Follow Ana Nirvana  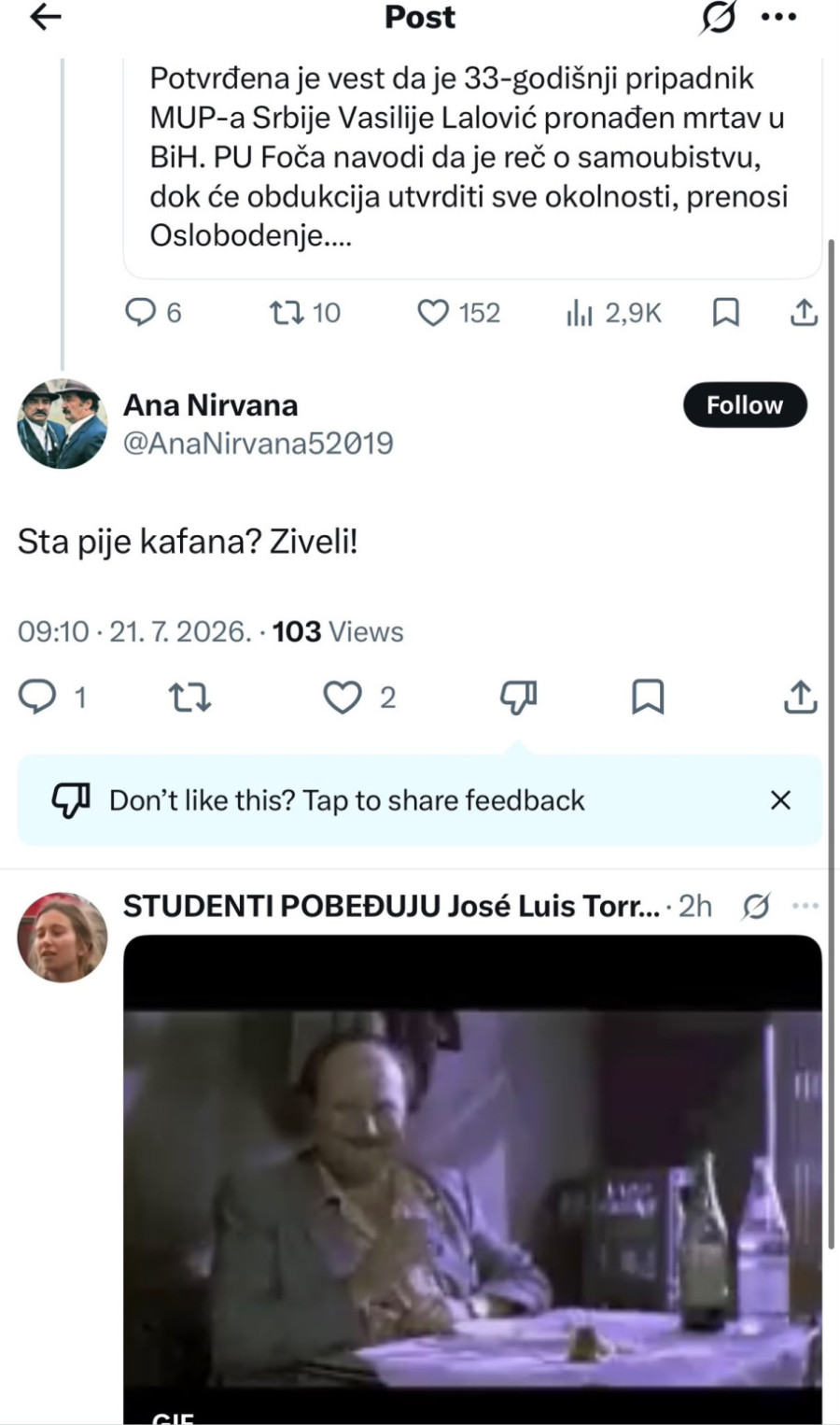pyautogui.click(x=745, y=405)
